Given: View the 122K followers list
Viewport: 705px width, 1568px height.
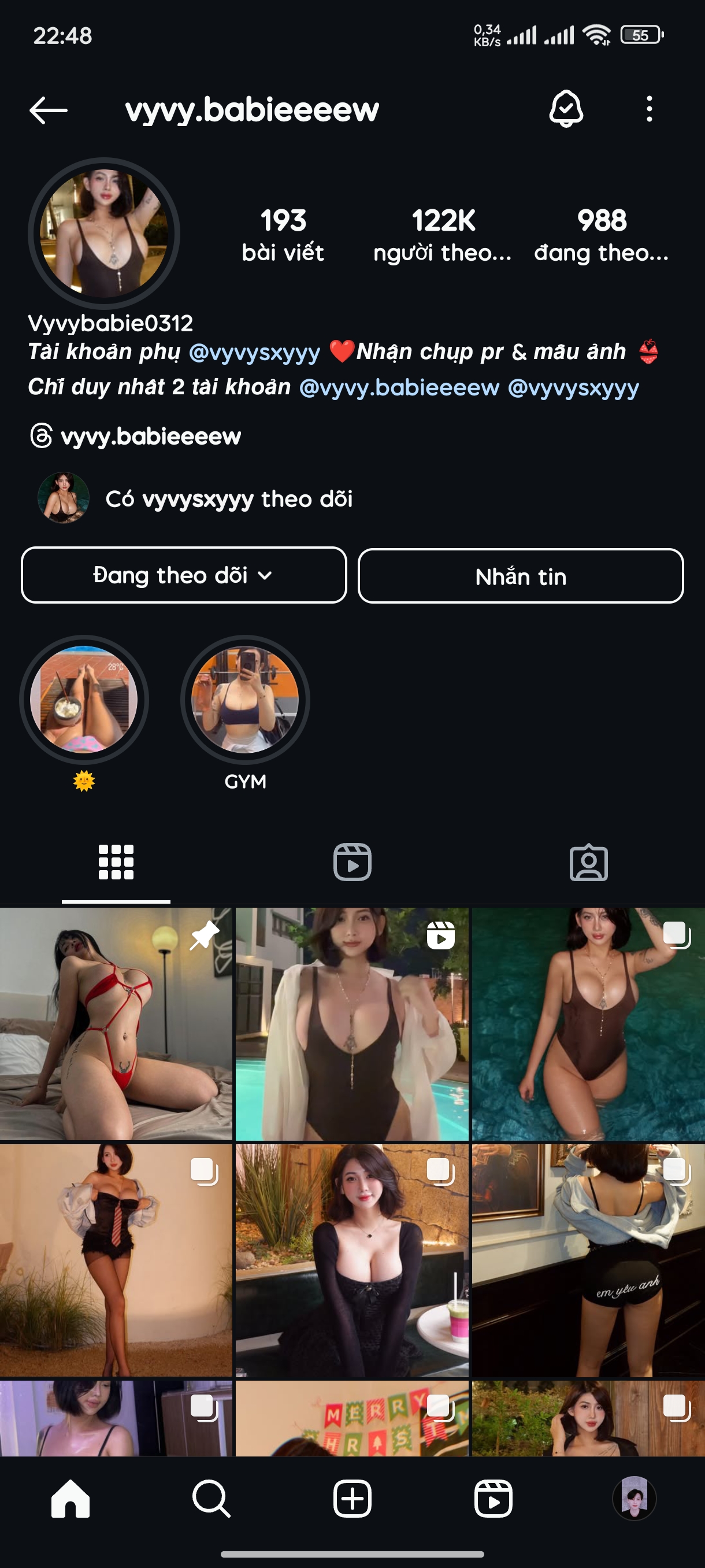Looking at the screenshot, I should click(x=443, y=234).
